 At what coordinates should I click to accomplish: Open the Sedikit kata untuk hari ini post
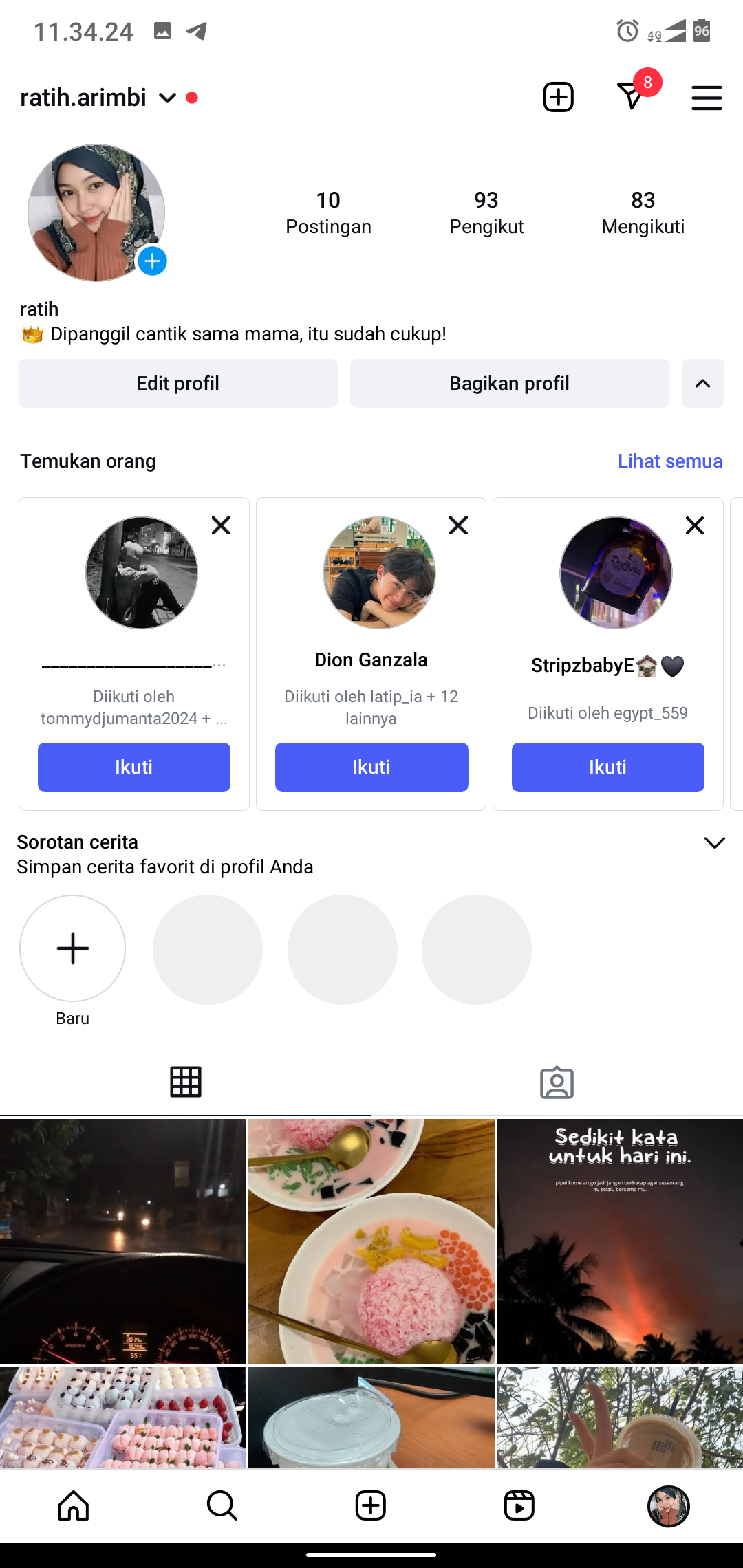coord(620,1241)
